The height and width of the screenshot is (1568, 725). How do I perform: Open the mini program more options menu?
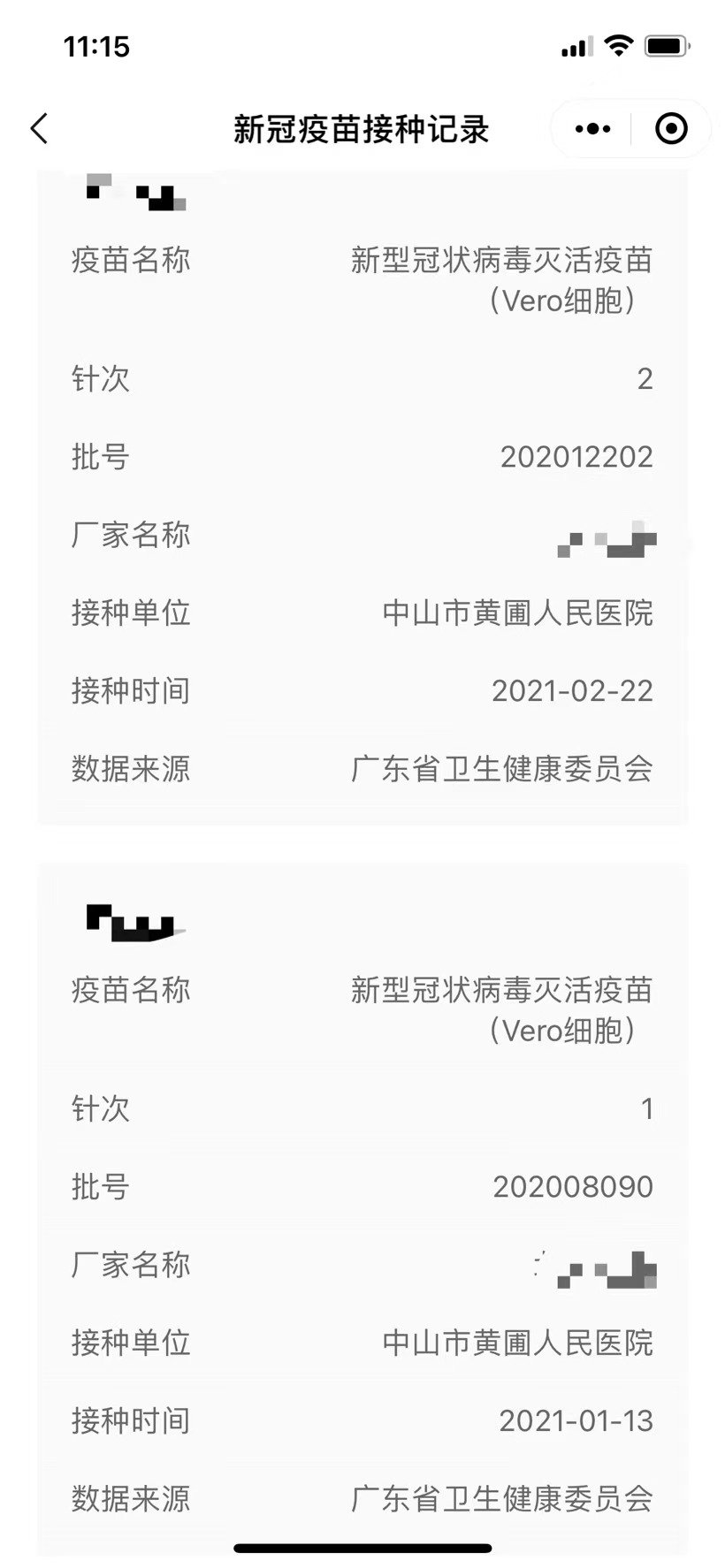[592, 129]
